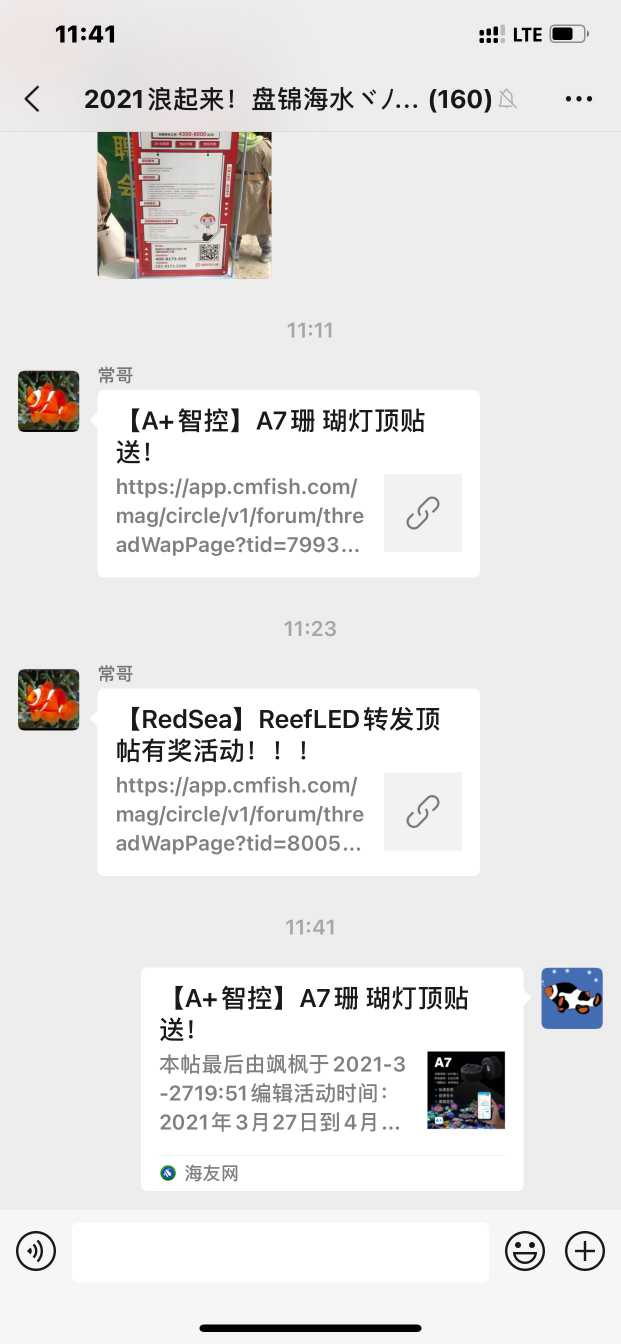Open the shared poster photo

click(184, 205)
